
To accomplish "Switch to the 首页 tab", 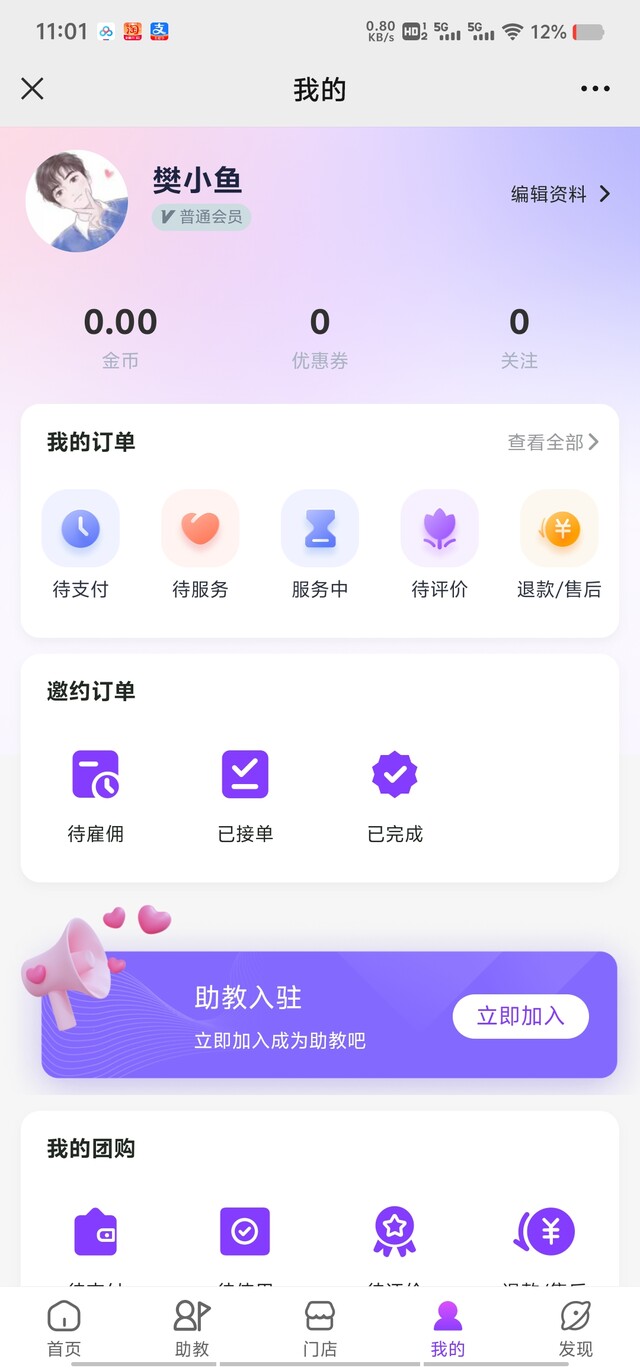I will click(64, 1328).
